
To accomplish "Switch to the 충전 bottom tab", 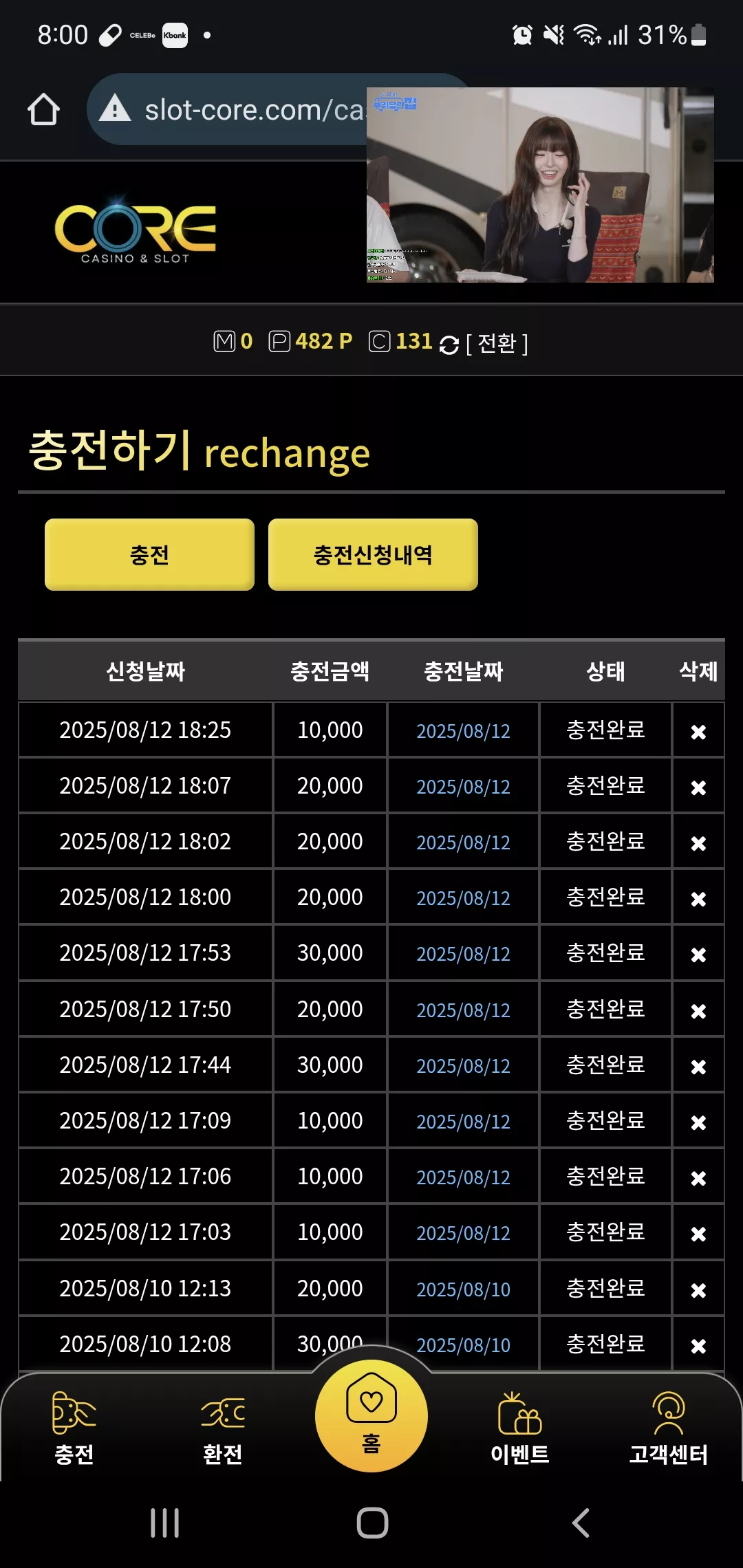I will pos(74,1428).
